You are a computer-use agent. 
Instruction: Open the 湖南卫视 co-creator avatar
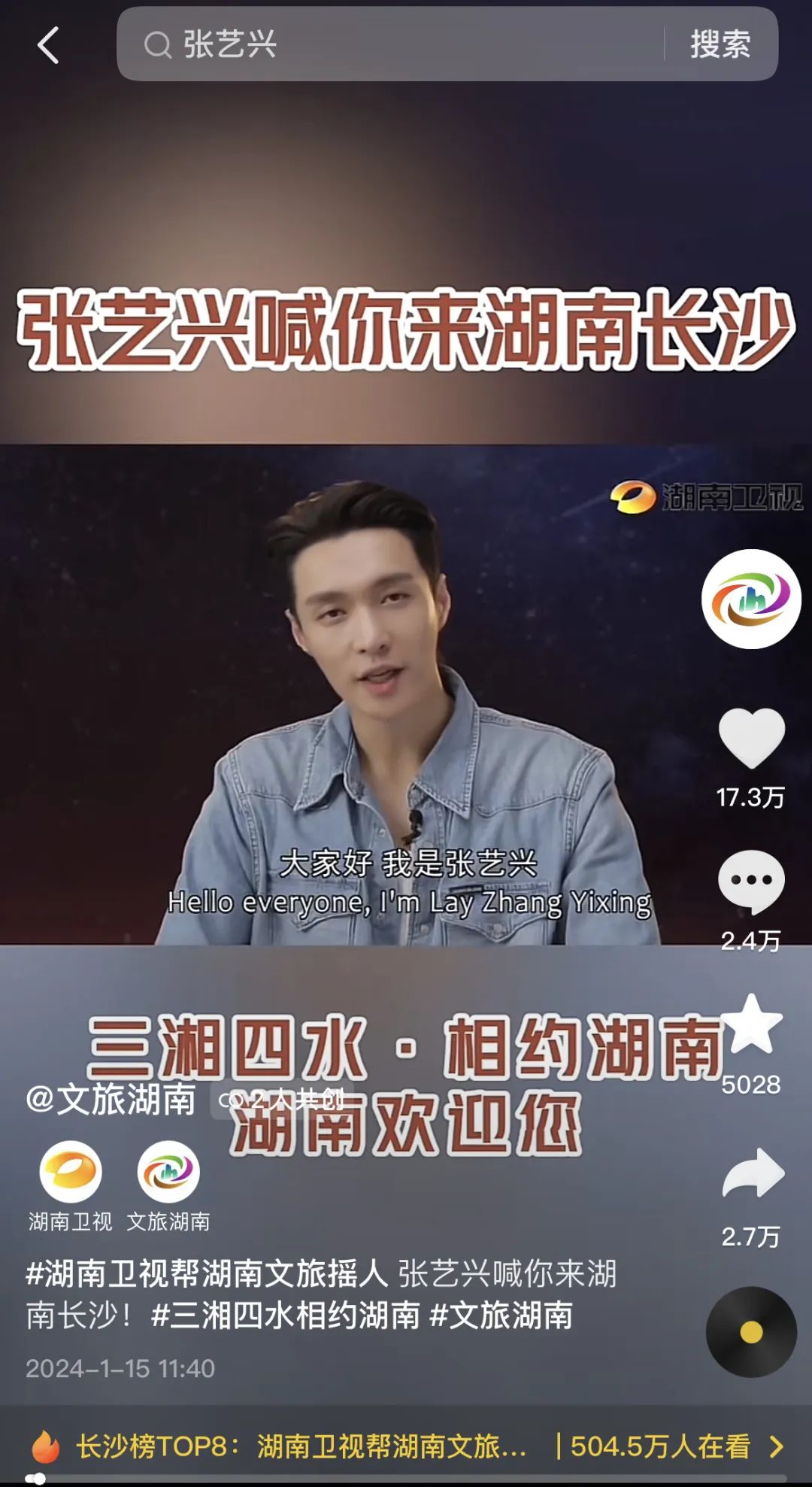coord(71,1172)
